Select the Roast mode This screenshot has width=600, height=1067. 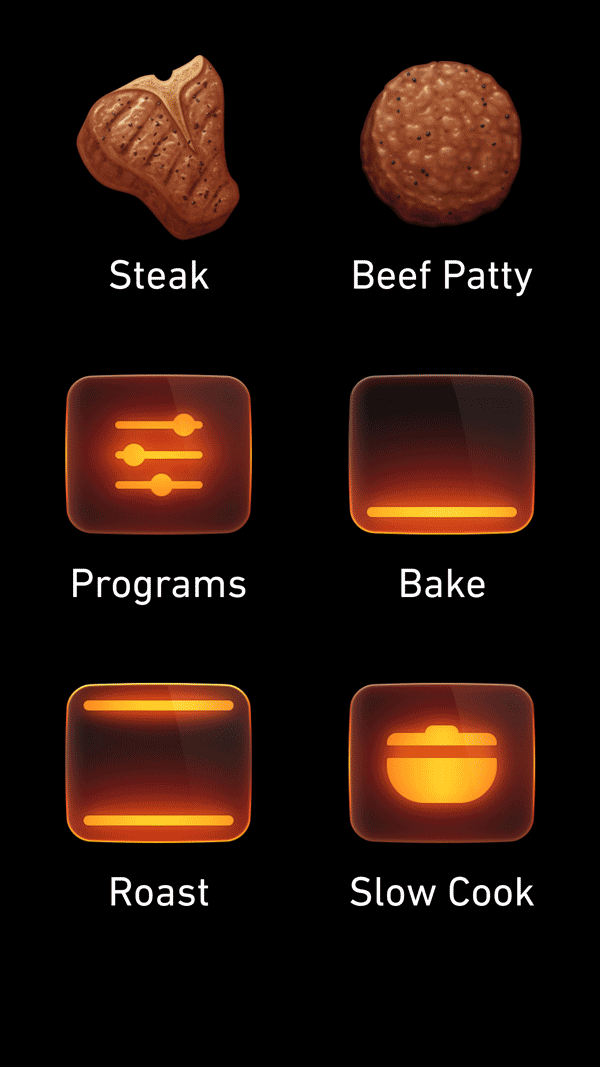158,763
